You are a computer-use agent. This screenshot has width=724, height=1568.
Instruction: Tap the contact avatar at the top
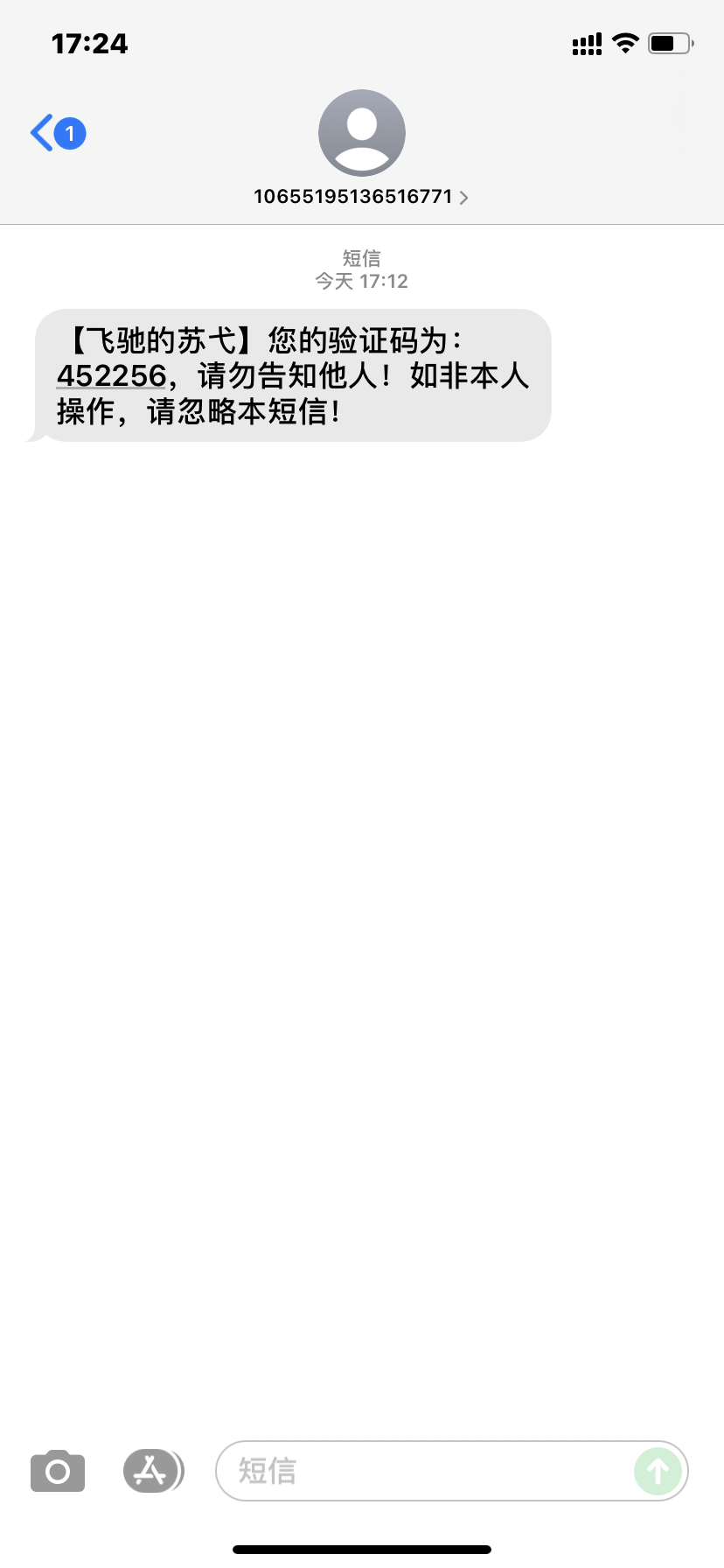pos(361,132)
